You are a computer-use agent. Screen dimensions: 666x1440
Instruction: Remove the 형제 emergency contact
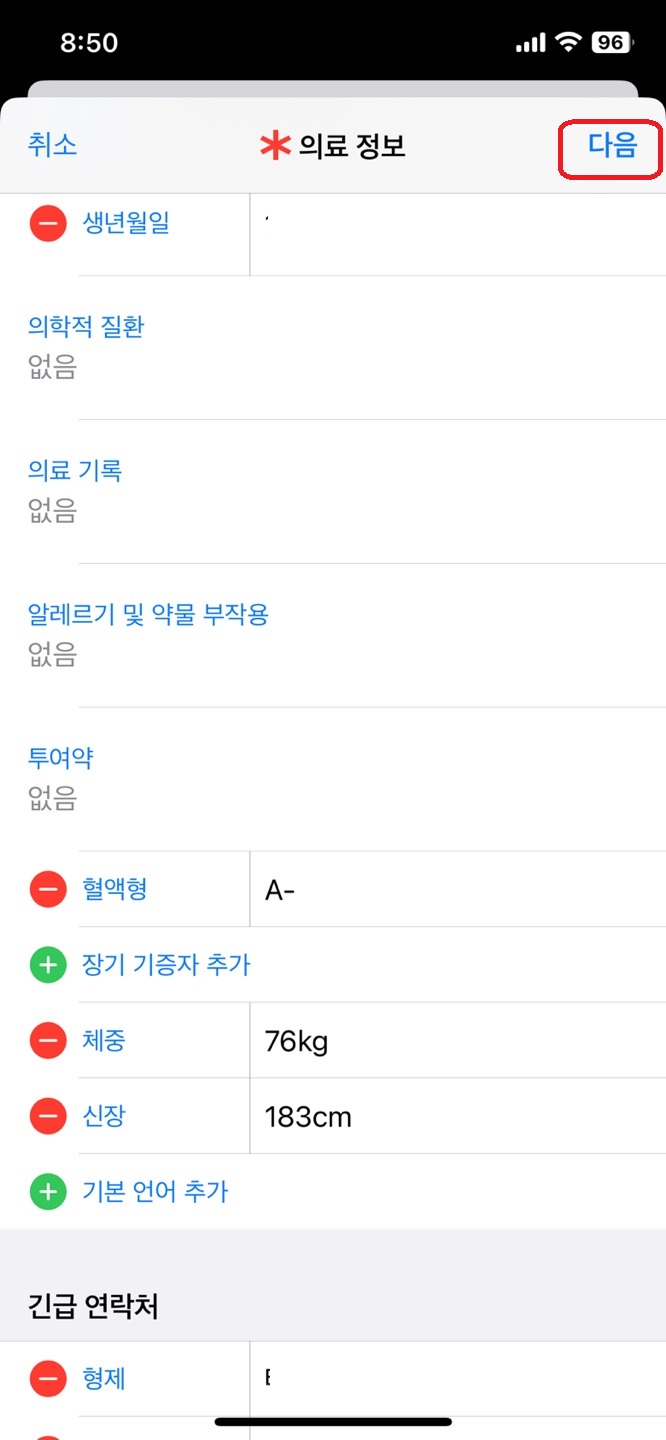[48, 1380]
